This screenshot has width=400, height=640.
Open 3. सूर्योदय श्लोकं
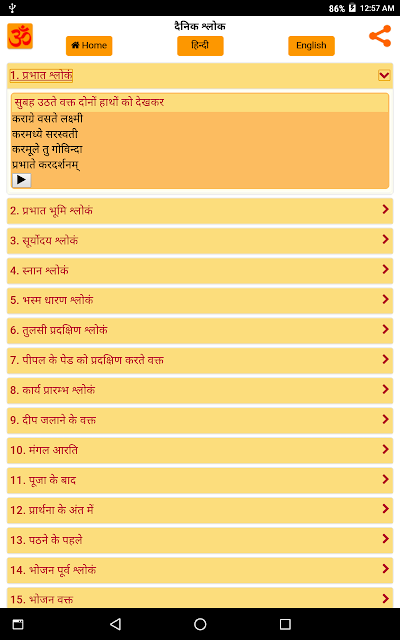[200, 240]
